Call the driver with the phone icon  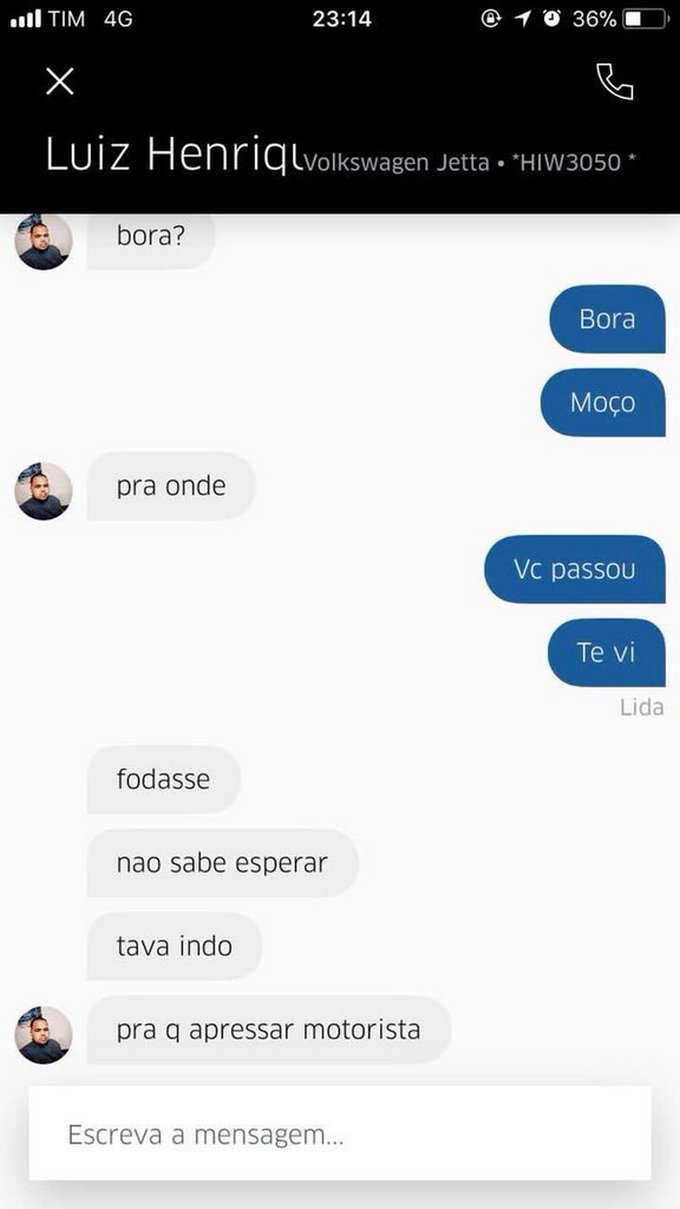[614, 82]
